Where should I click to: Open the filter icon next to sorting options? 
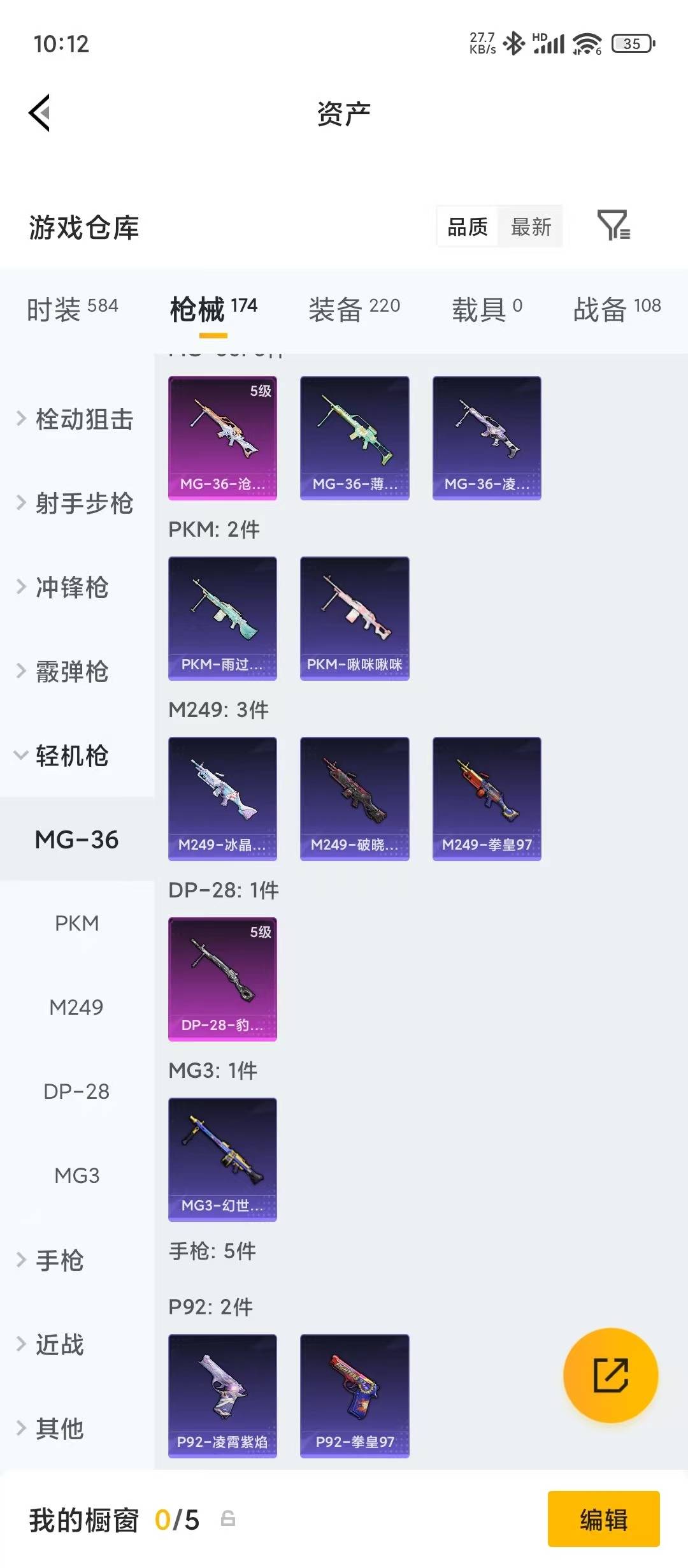[613, 227]
